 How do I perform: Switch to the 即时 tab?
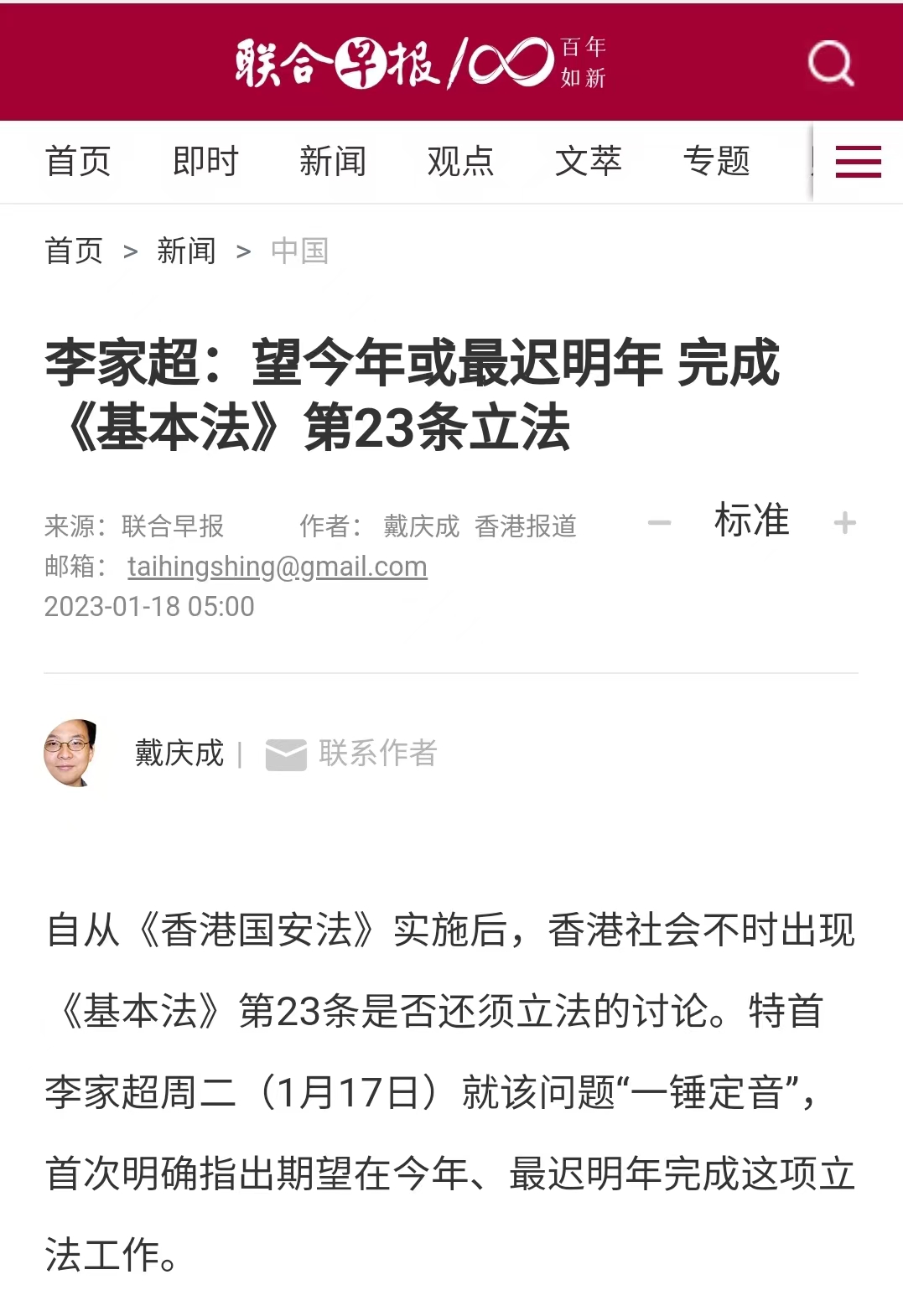[x=205, y=161]
